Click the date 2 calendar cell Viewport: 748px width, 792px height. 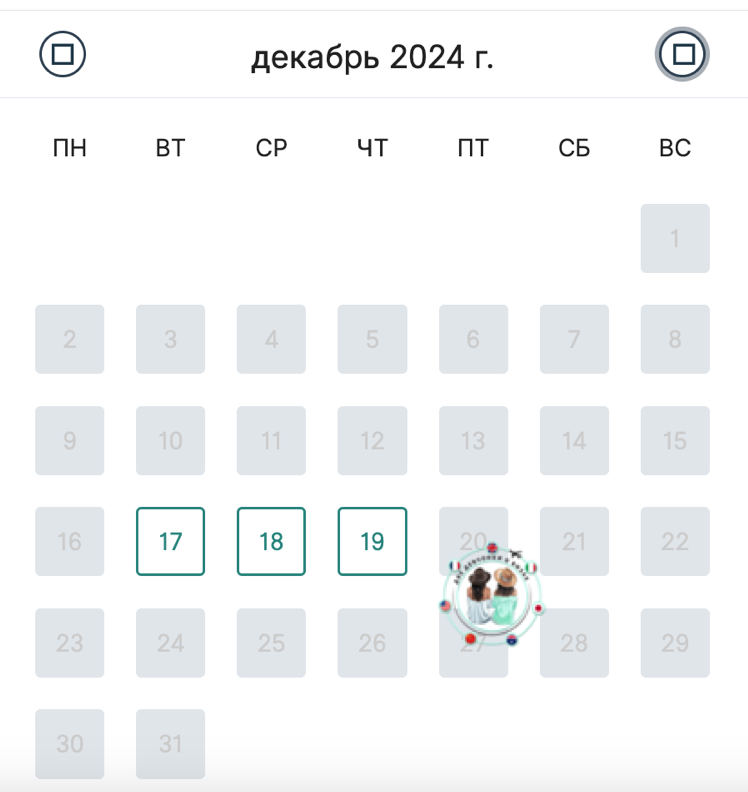(69, 339)
